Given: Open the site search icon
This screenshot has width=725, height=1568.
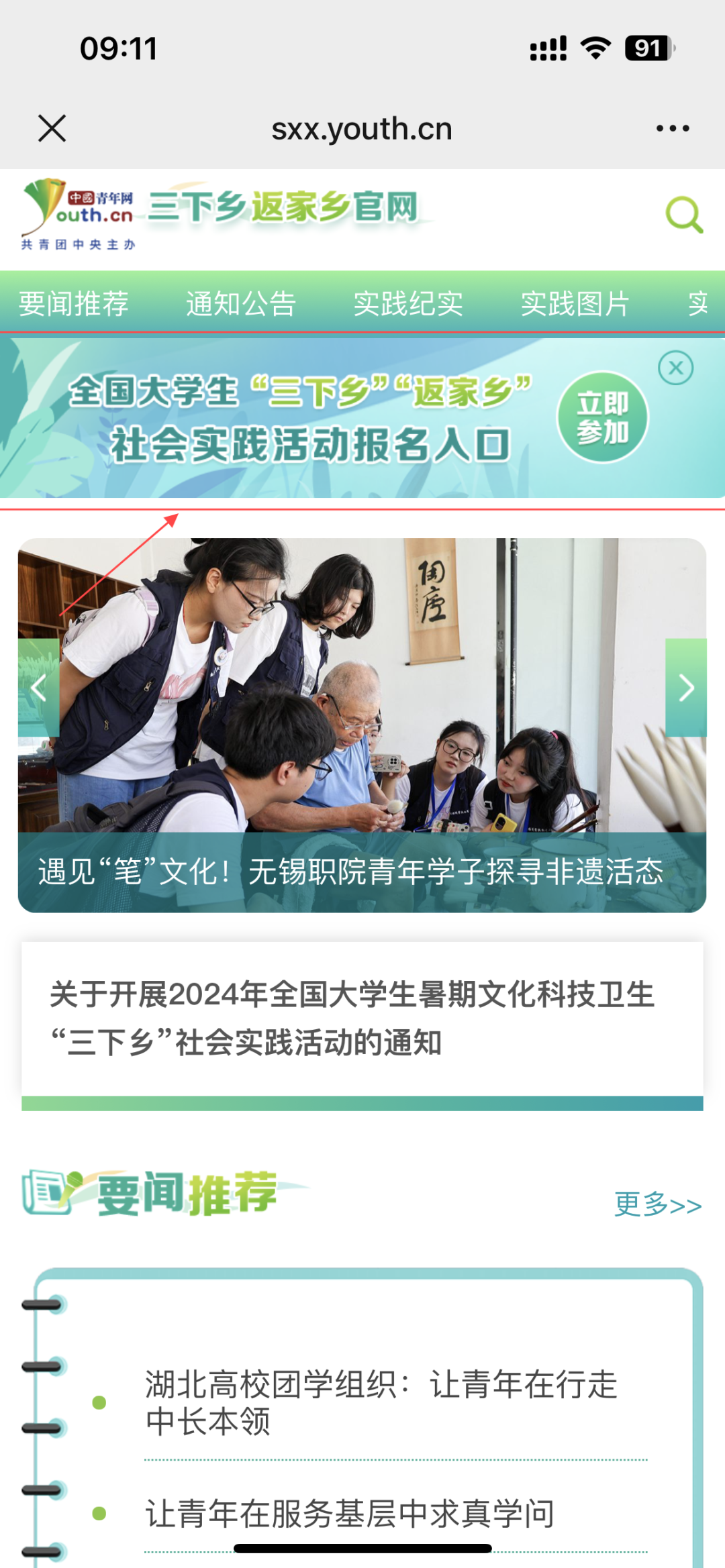Looking at the screenshot, I should coord(683,215).
